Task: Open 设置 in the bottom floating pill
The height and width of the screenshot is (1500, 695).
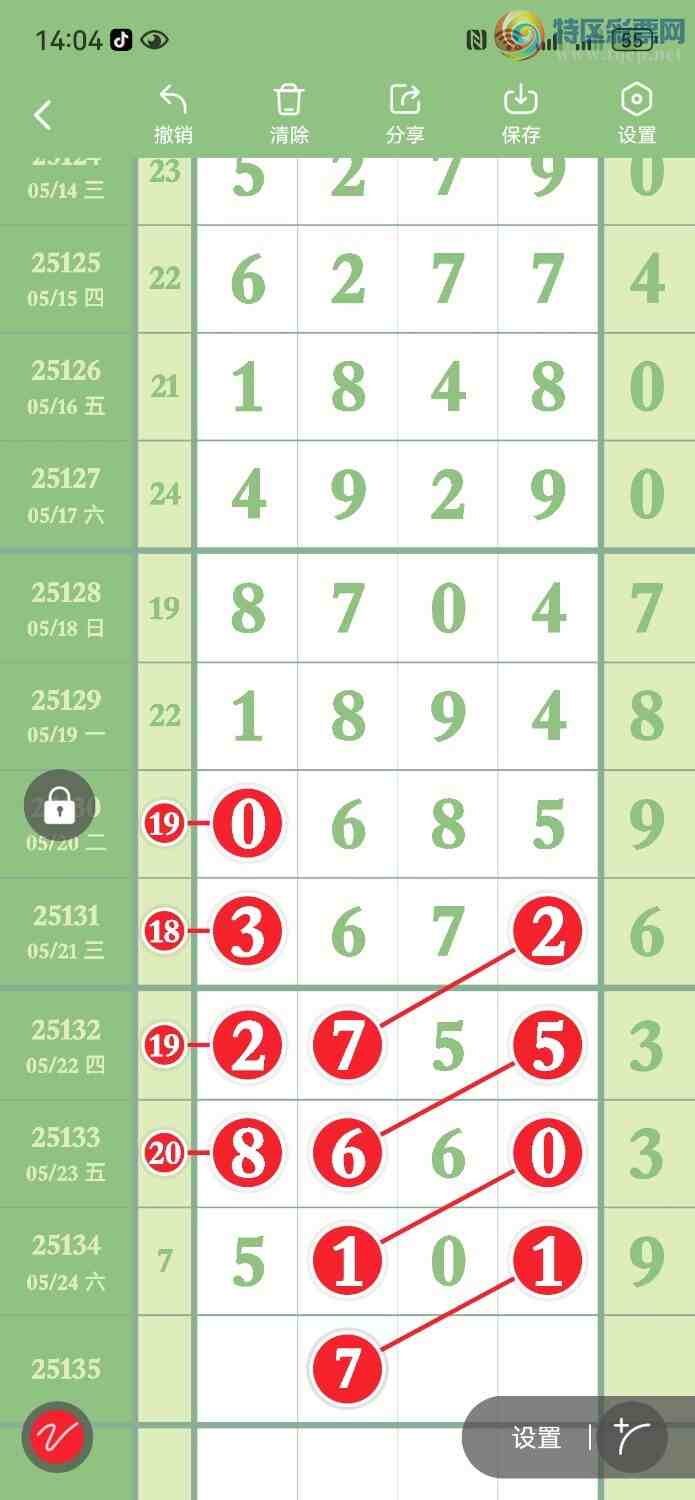Action: click(x=536, y=1438)
